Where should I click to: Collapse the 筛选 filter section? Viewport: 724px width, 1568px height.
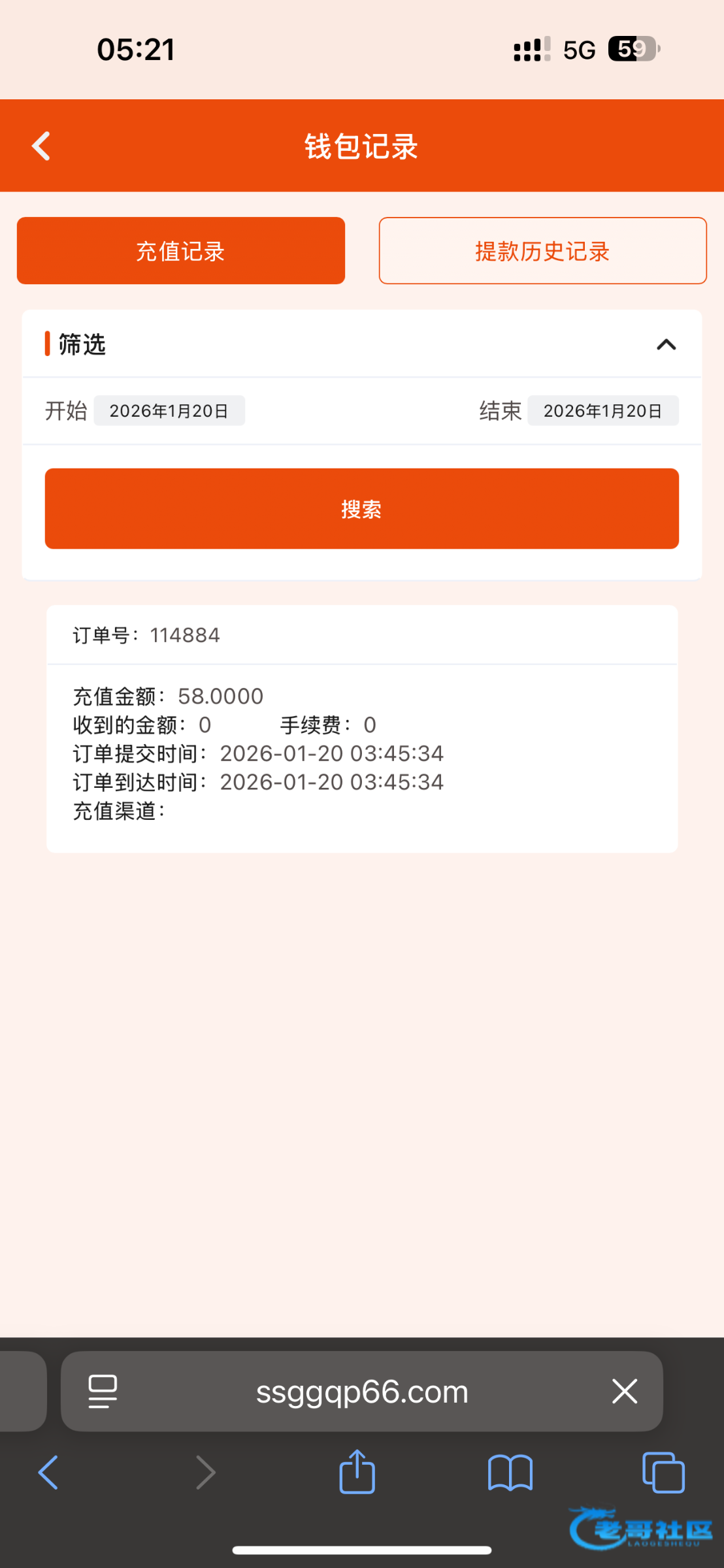(x=666, y=344)
